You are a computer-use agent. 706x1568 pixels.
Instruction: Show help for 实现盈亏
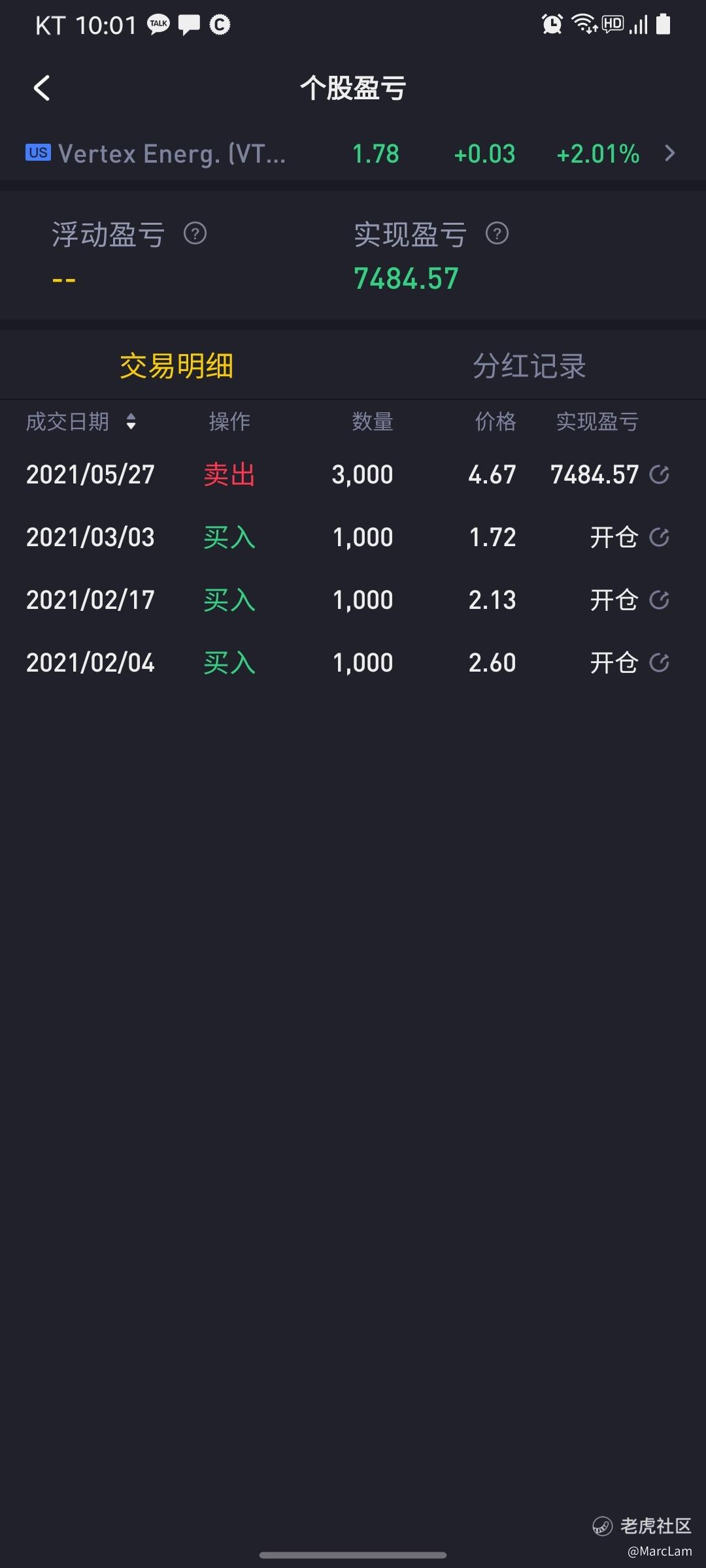coord(497,234)
